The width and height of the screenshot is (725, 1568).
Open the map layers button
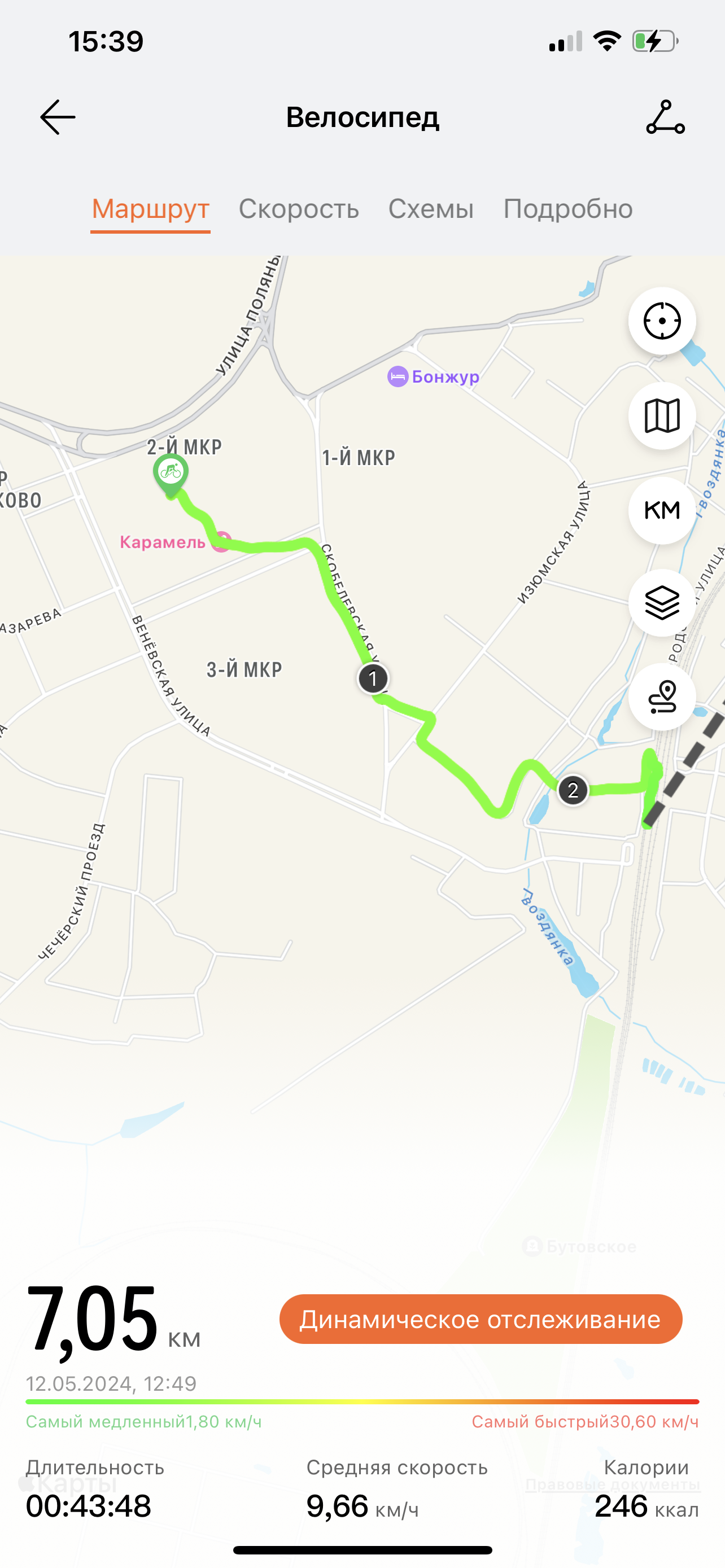point(662,603)
